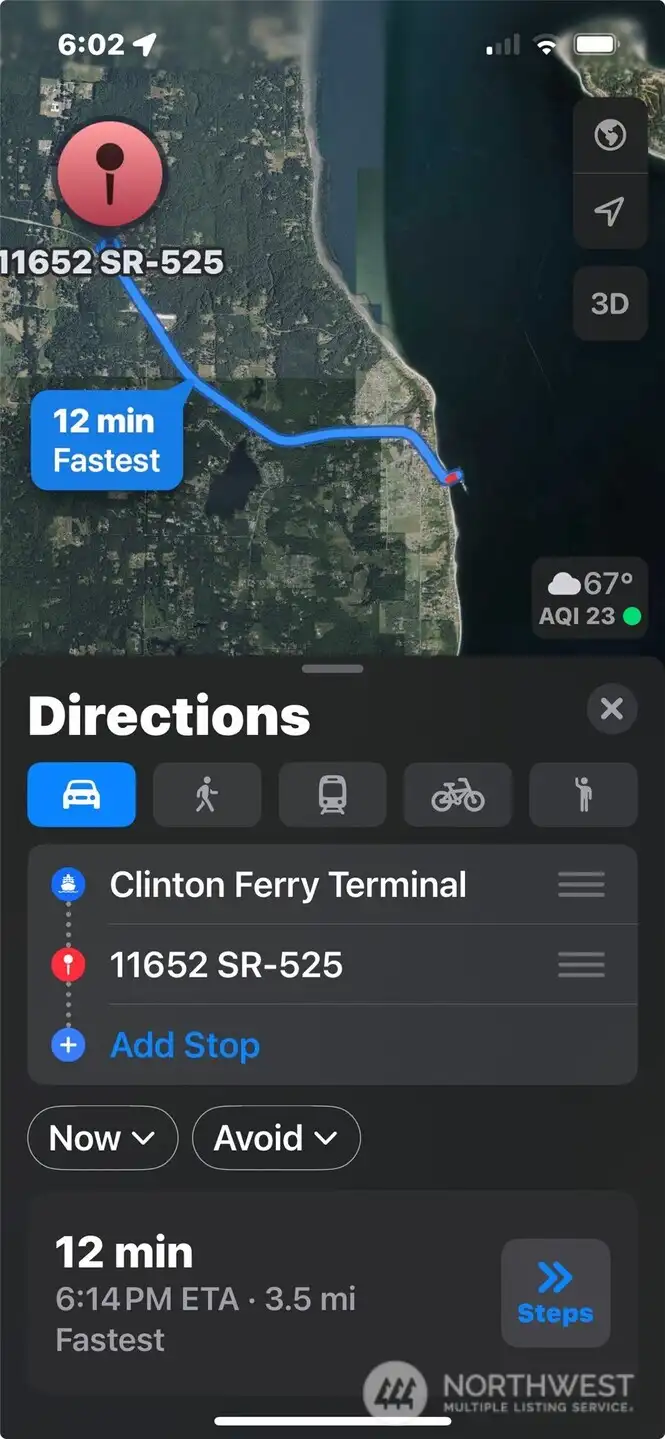Screen dimensions: 665x1439
Task: Switch to cycling directions
Action: click(x=457, y=795)
